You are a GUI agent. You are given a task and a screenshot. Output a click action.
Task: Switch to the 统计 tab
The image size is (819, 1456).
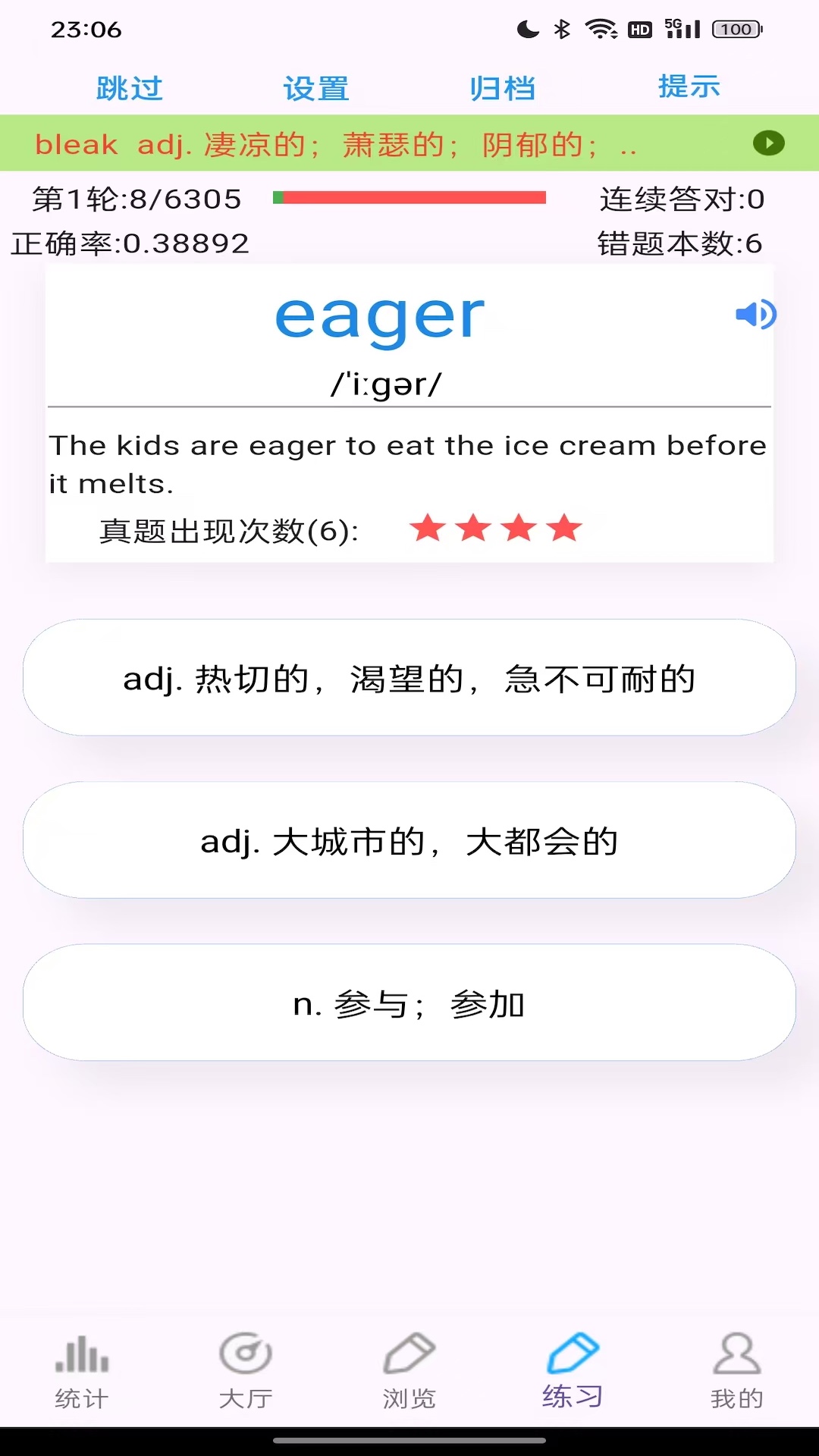pos(82,1371)
